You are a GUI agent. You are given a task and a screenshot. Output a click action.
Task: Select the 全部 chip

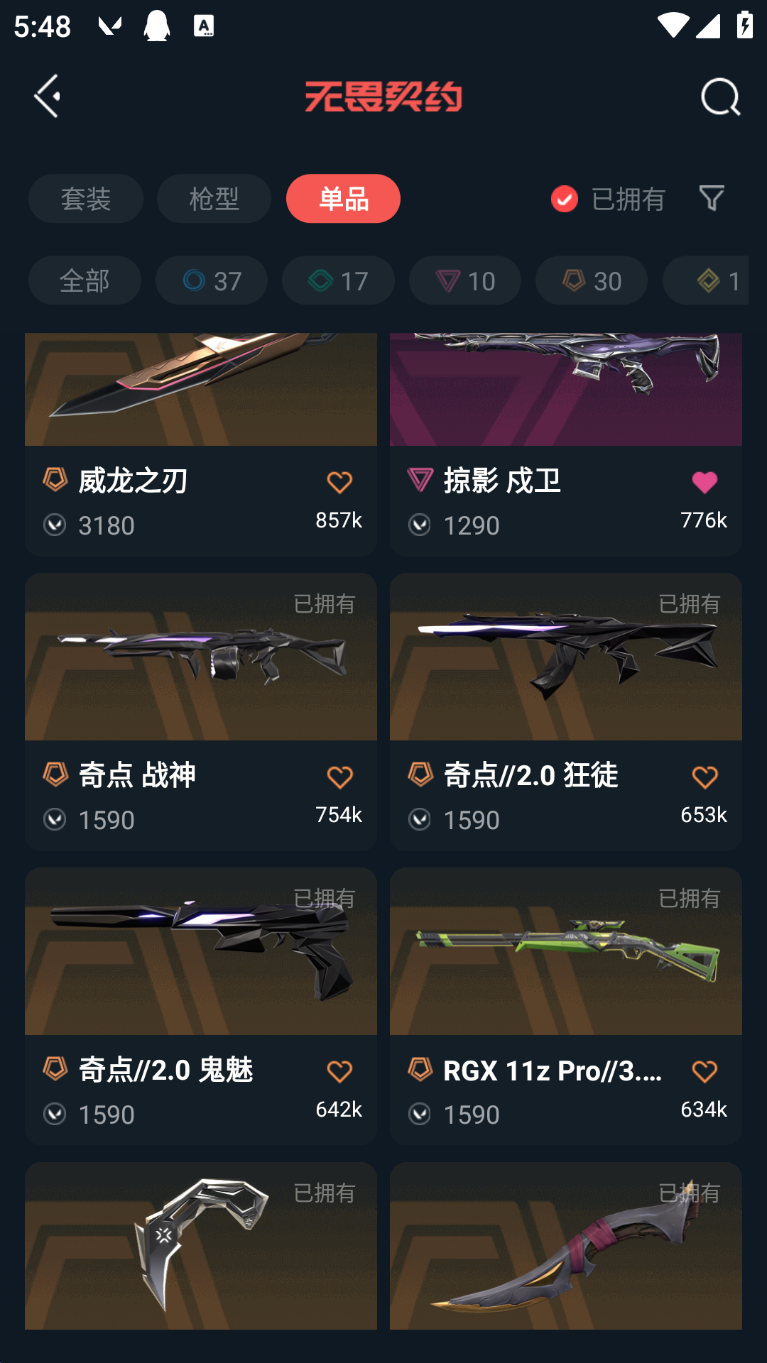tap(84, 280)
